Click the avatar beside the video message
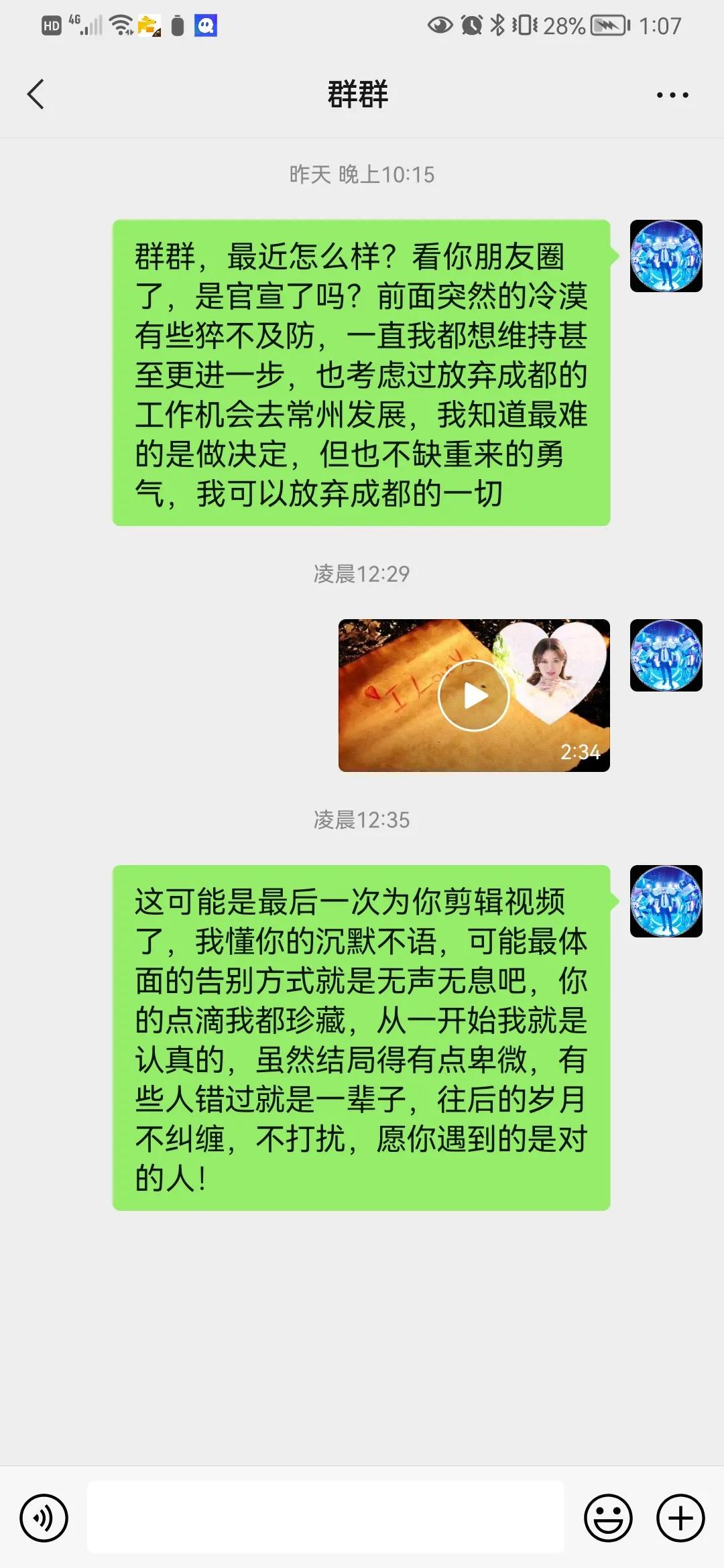 coord(666,655)
